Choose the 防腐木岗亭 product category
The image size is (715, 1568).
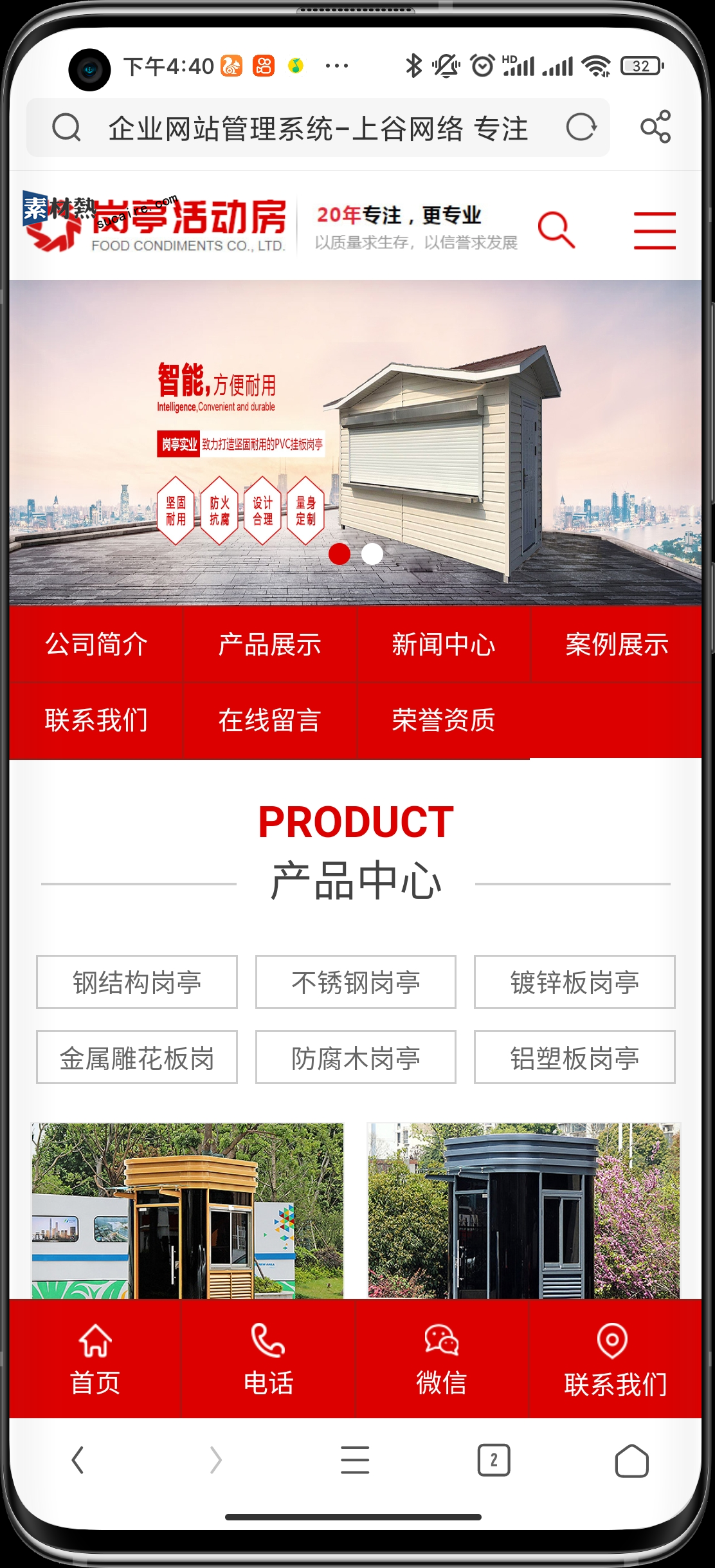coord(356,1058)
